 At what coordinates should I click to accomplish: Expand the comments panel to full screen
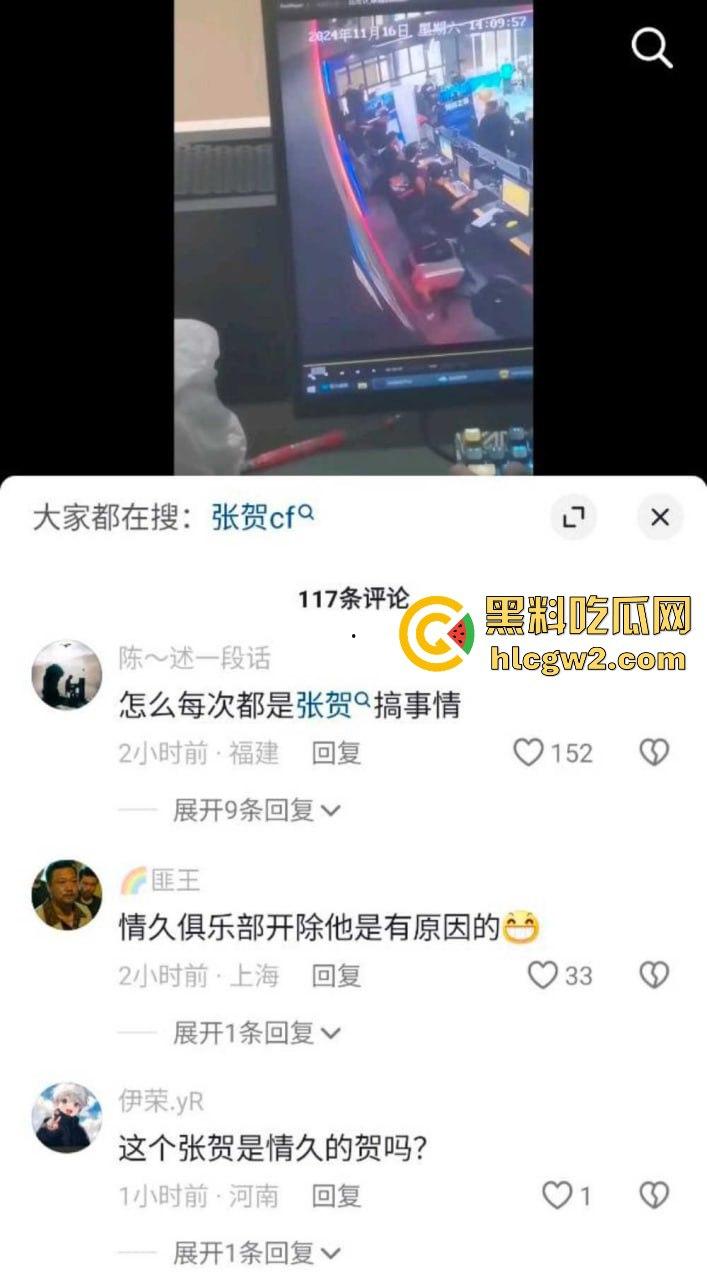pyautogui.click(x=573, y=517)
